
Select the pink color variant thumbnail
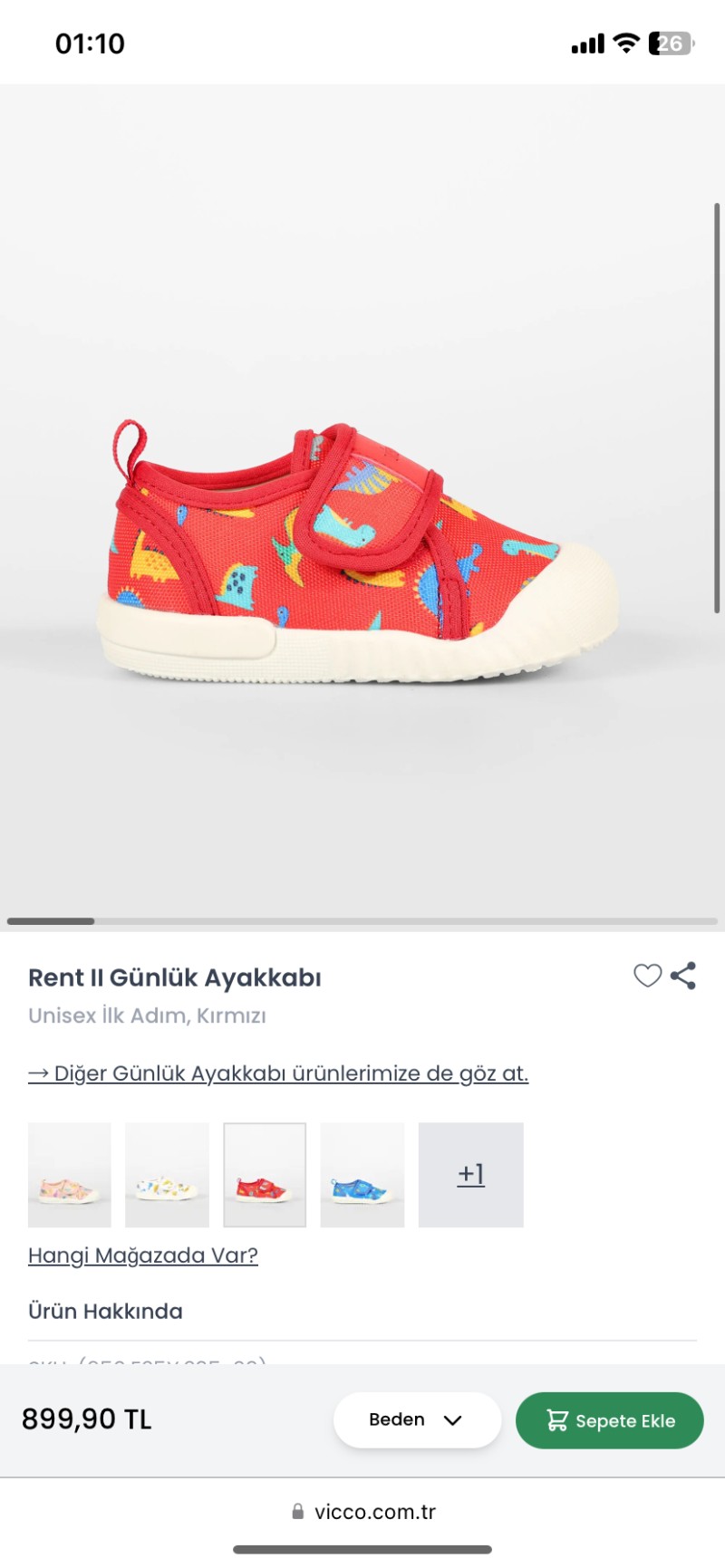[70, 1175]
